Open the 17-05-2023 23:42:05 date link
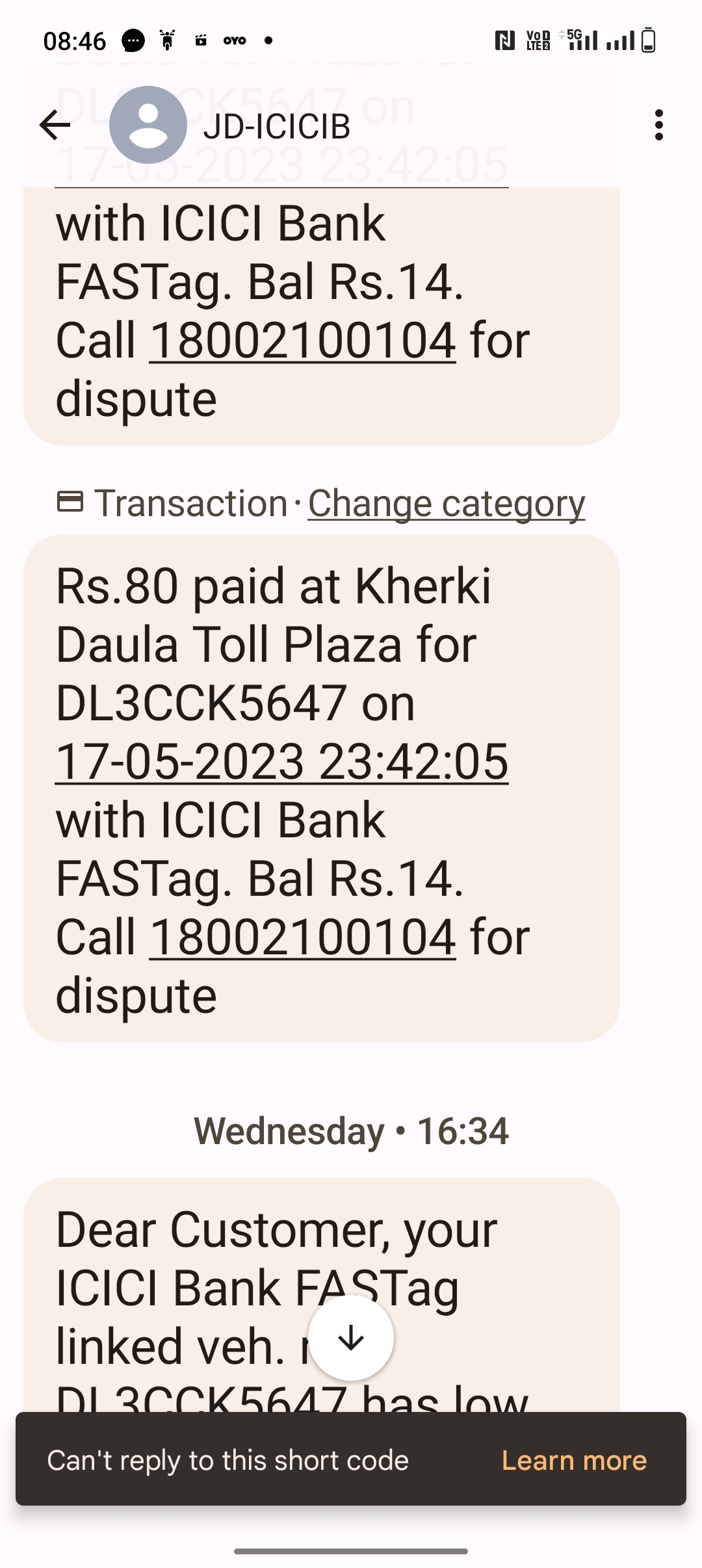 [281, 761]
